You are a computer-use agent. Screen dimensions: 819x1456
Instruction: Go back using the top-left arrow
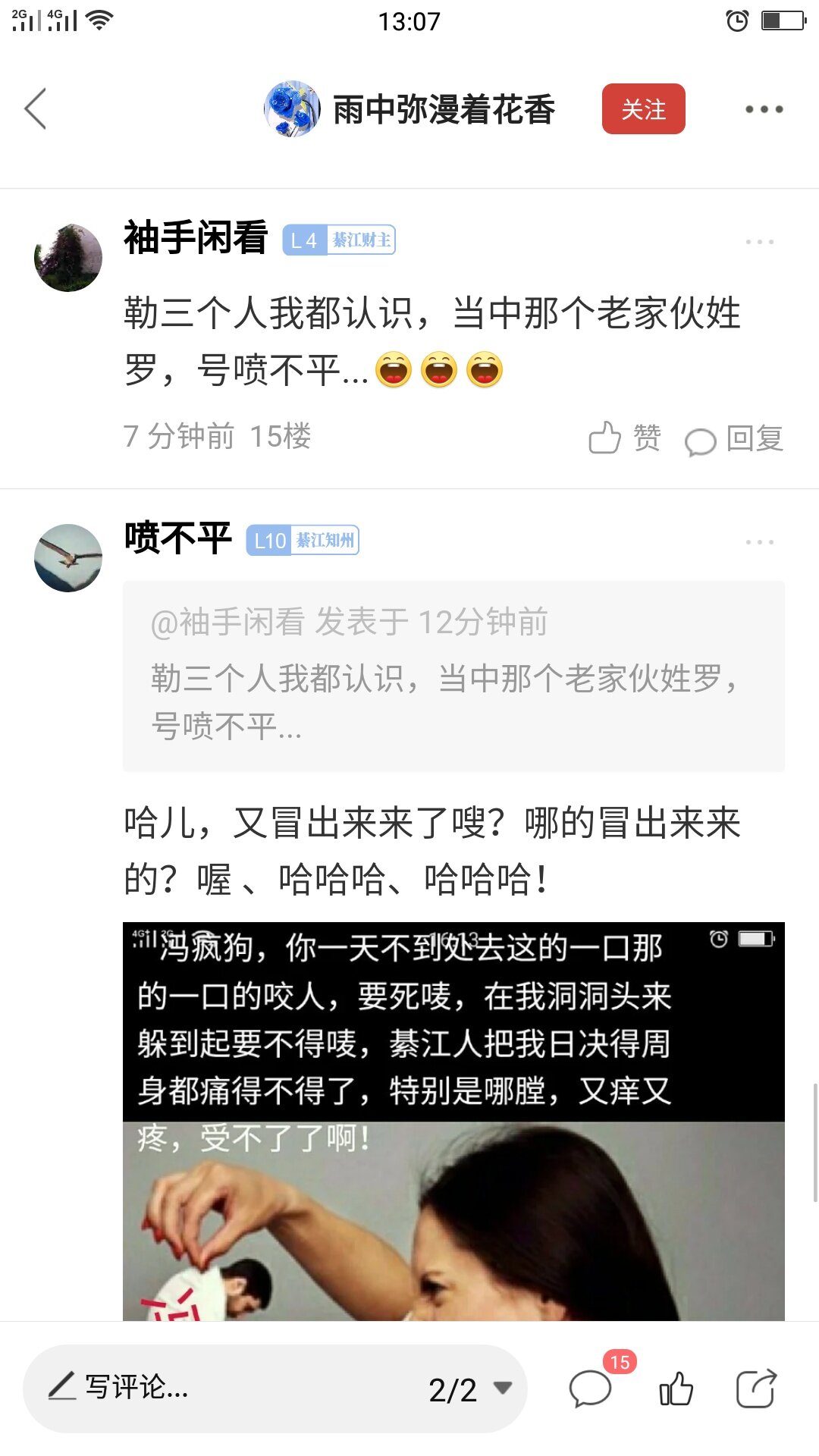36,109
